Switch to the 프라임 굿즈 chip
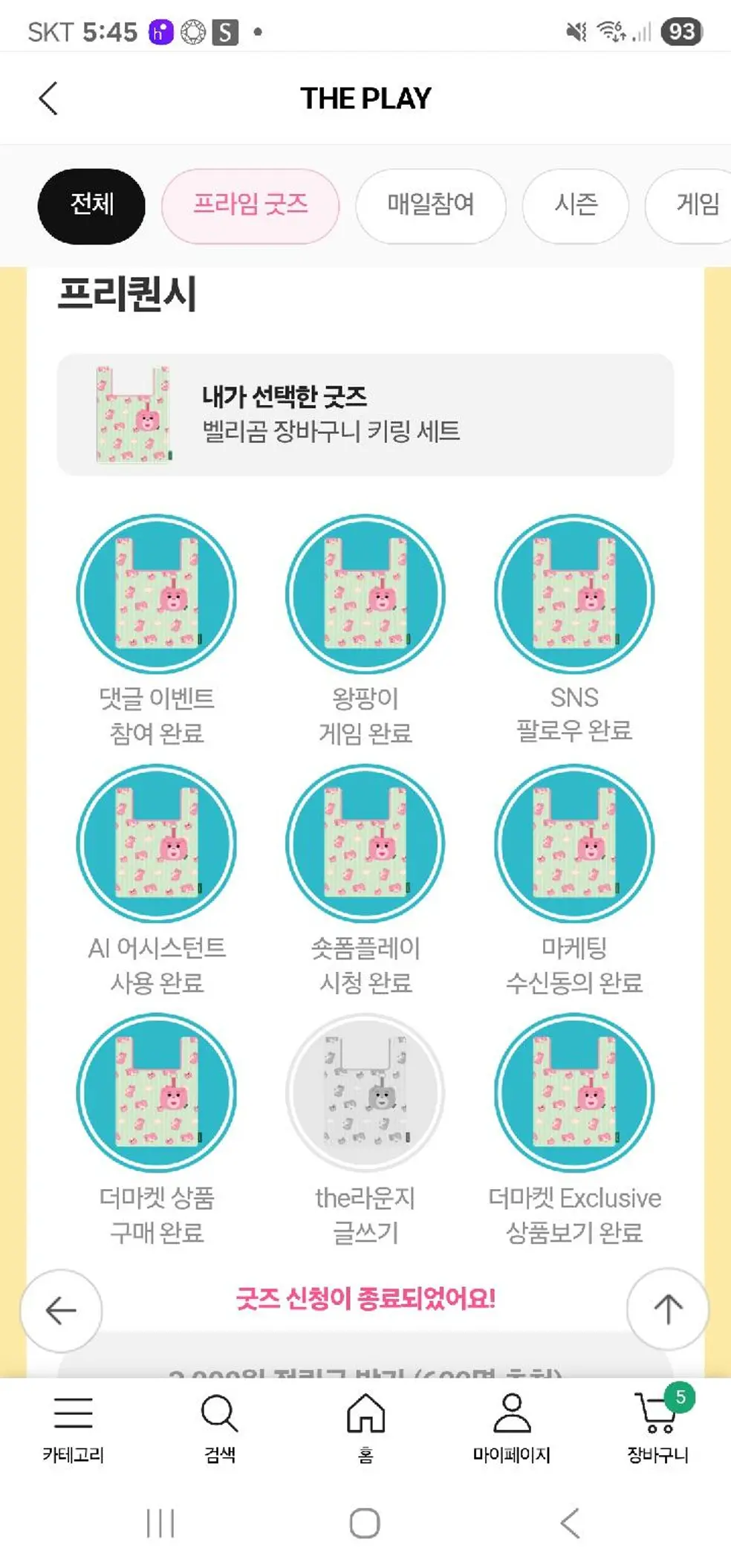The image size is (731, 1568). (x=250, y=206)
